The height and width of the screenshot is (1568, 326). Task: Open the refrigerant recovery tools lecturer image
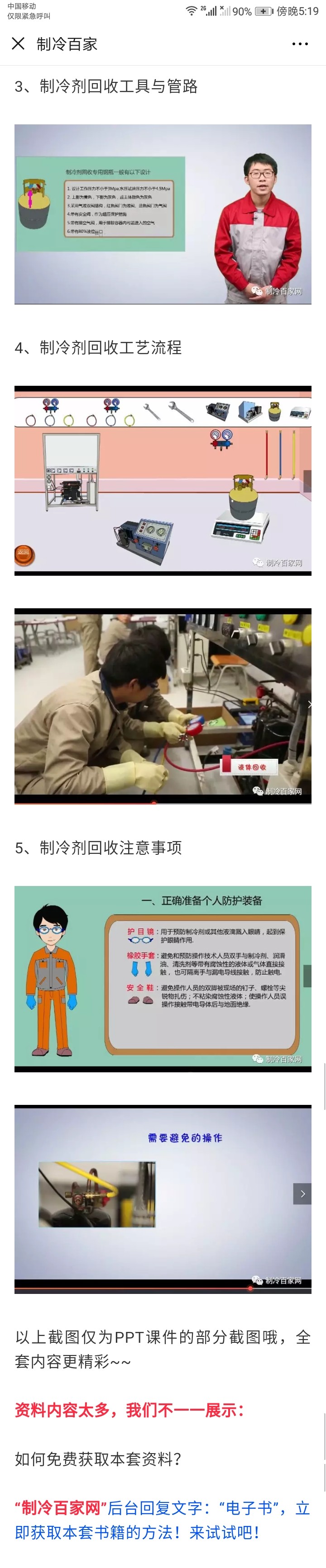tap(163, 214)
